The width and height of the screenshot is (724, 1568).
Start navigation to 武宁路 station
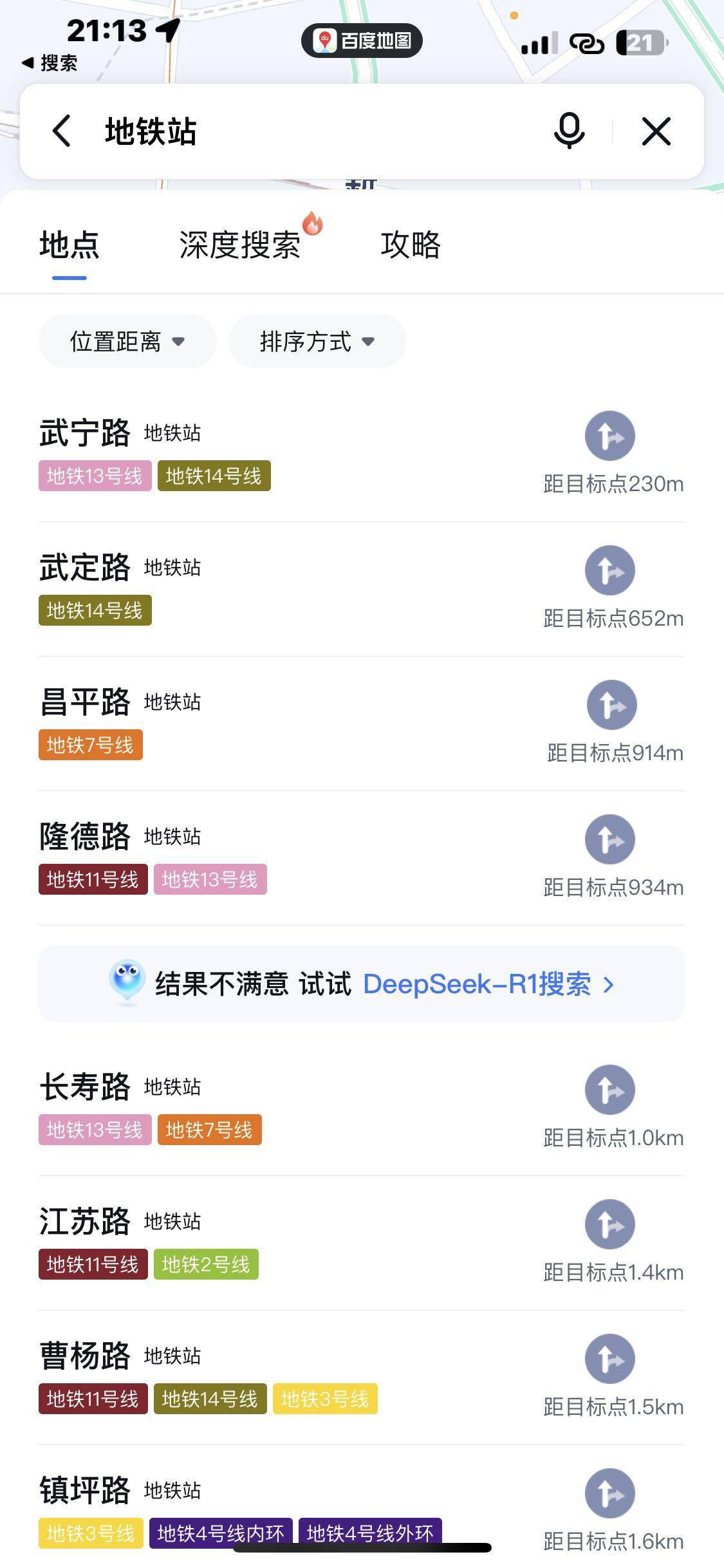609,436
